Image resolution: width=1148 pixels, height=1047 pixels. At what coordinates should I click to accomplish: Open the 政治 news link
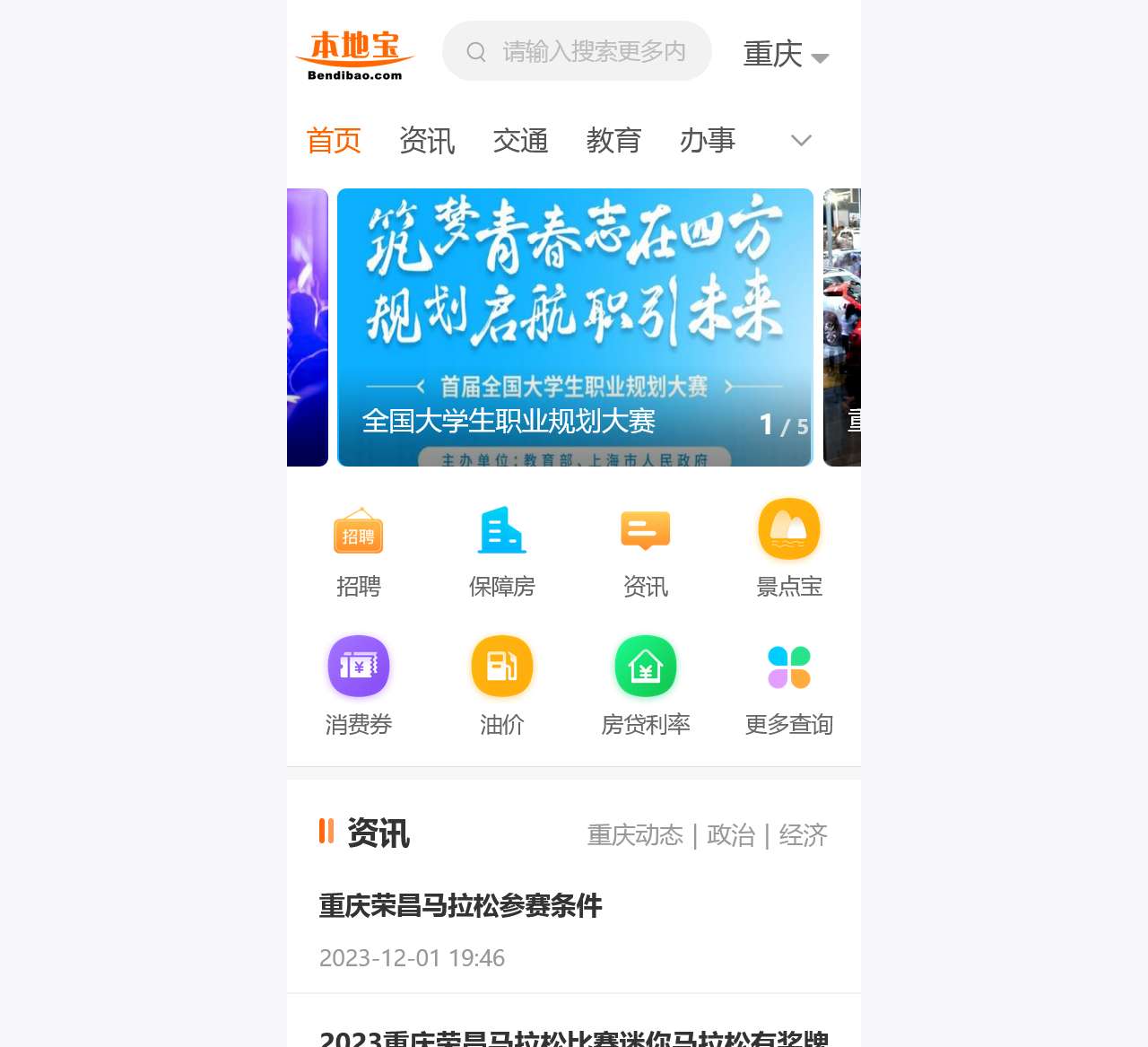coord(731,835)
